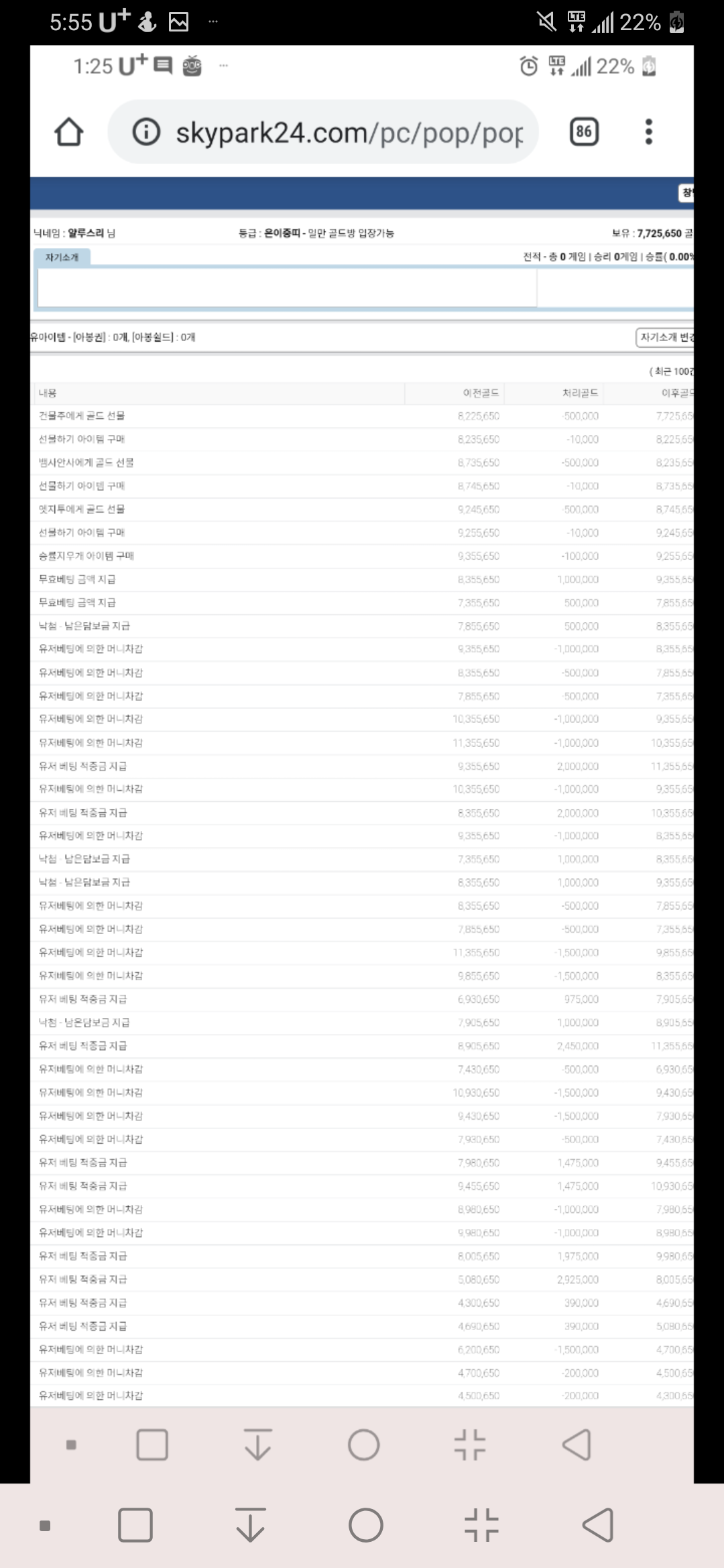Pull down notifications with the system down-arrow button
Screen dimensions: 724x1568
(x=251, y=1525)
